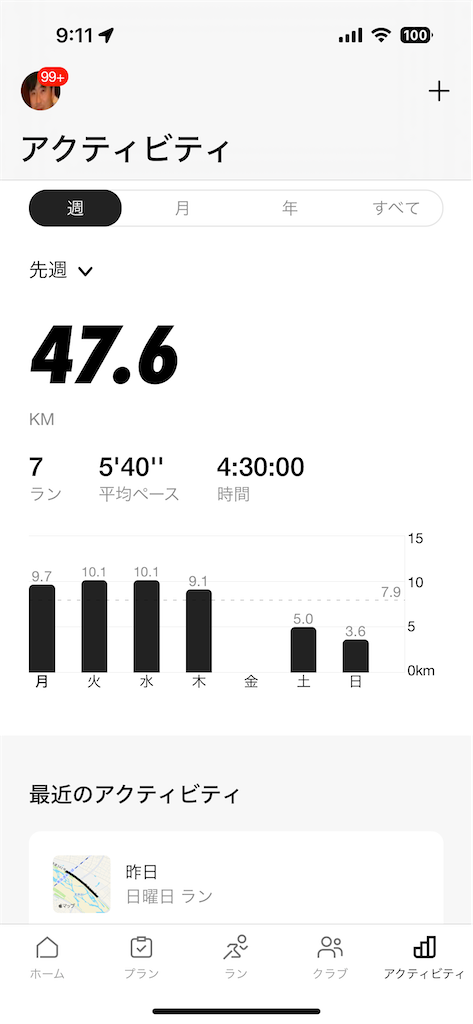
Task: Select the 週 segment
Action: click(x=75, y=208)
